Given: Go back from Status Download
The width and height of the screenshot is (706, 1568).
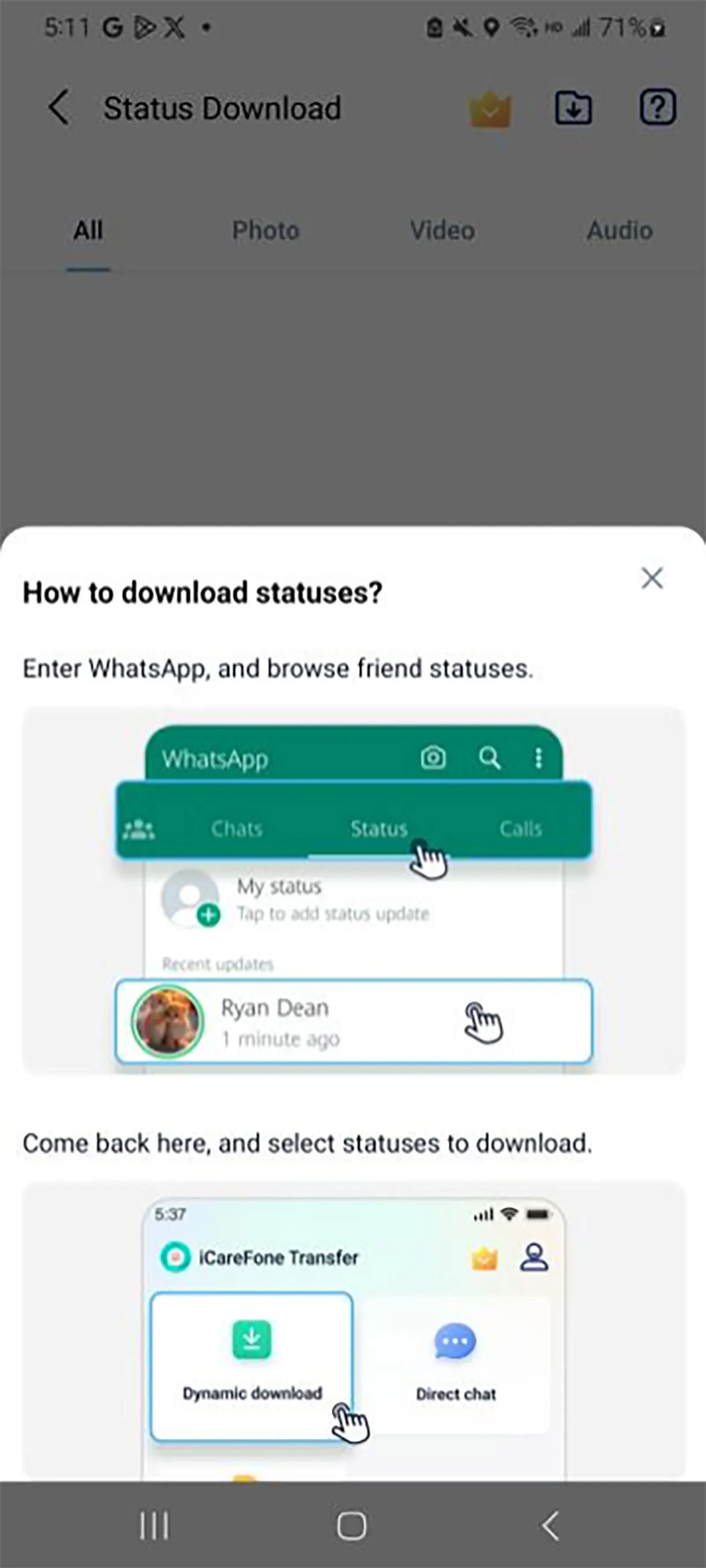Looking at the screenshot, I should point(59,108).
